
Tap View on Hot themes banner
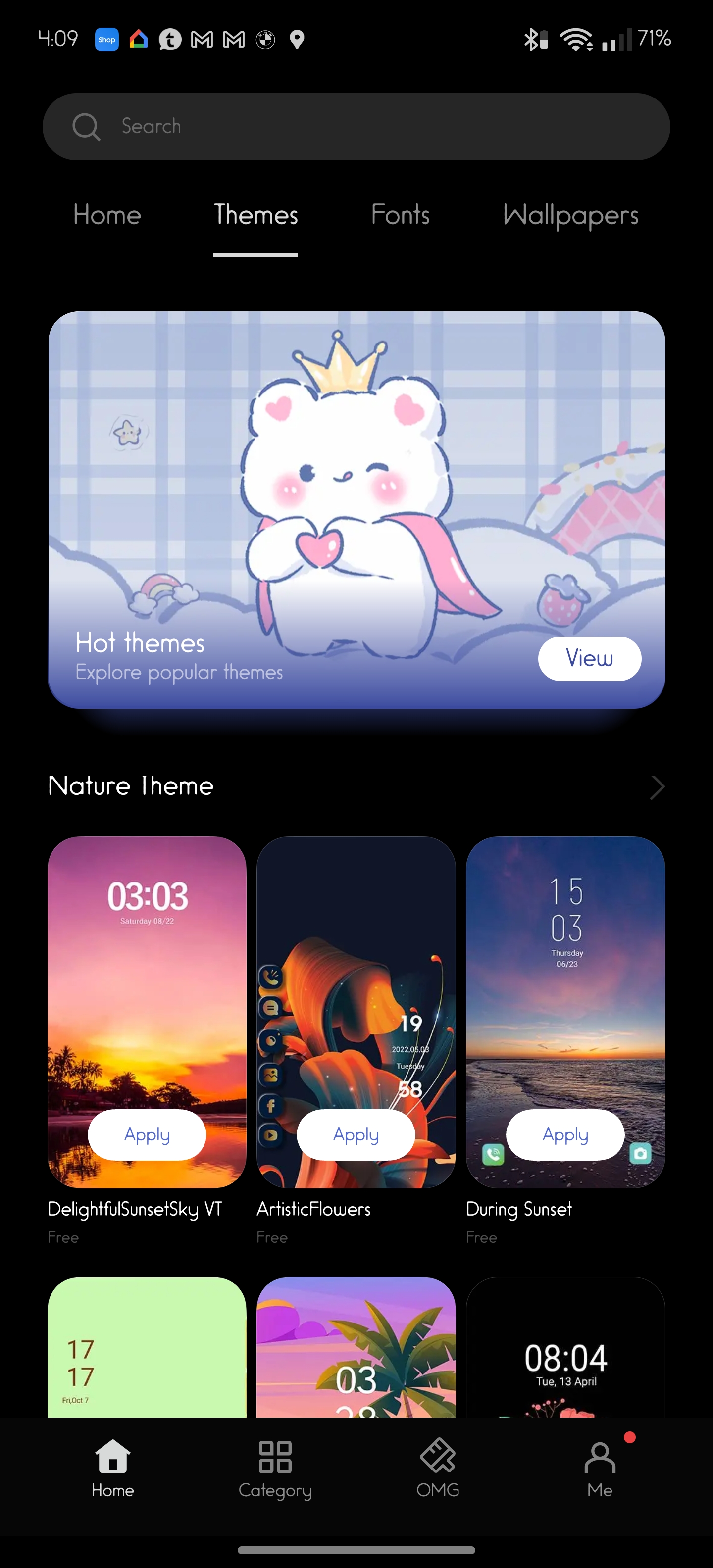(x=589, y=658)
